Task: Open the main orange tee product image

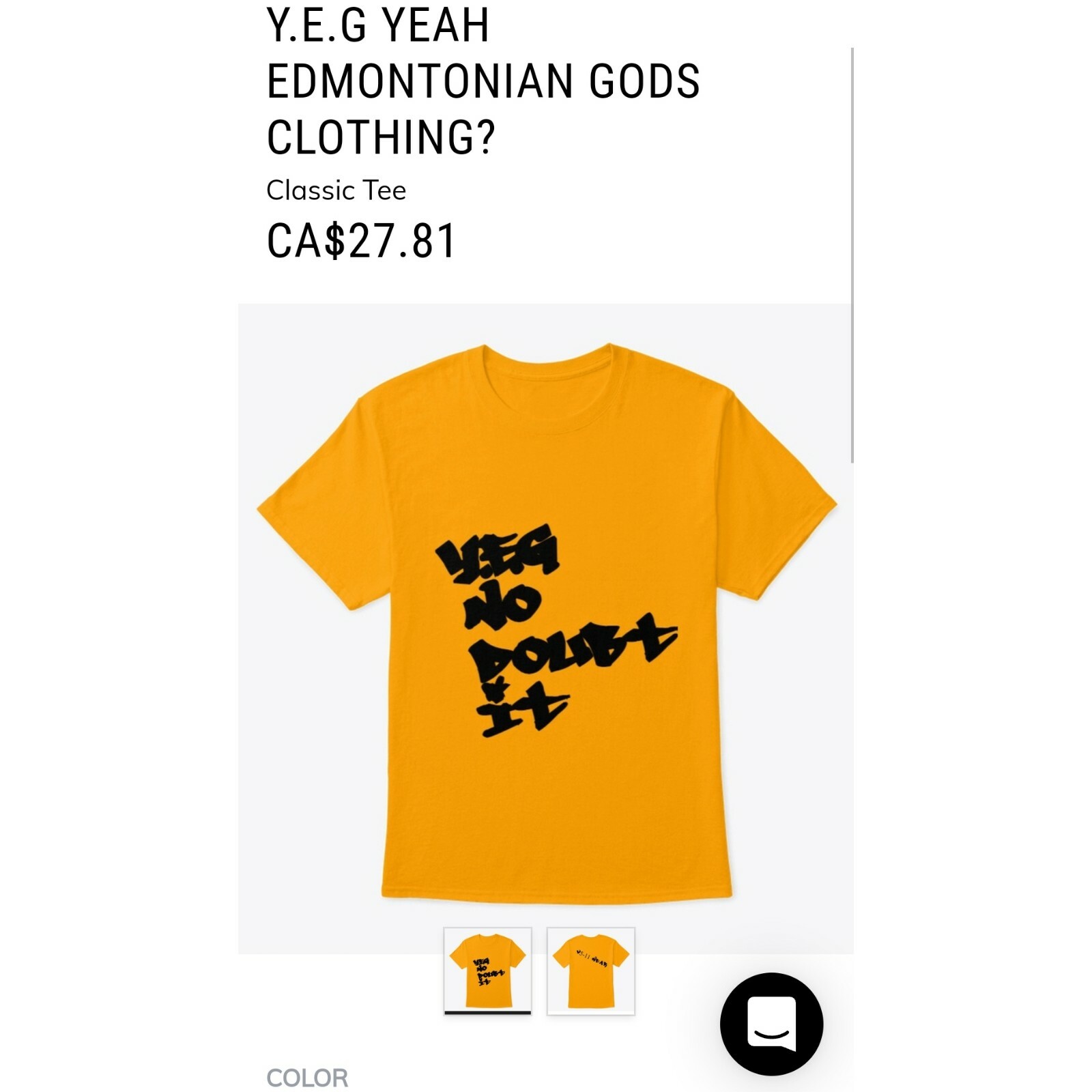Action: click(546, 628)
